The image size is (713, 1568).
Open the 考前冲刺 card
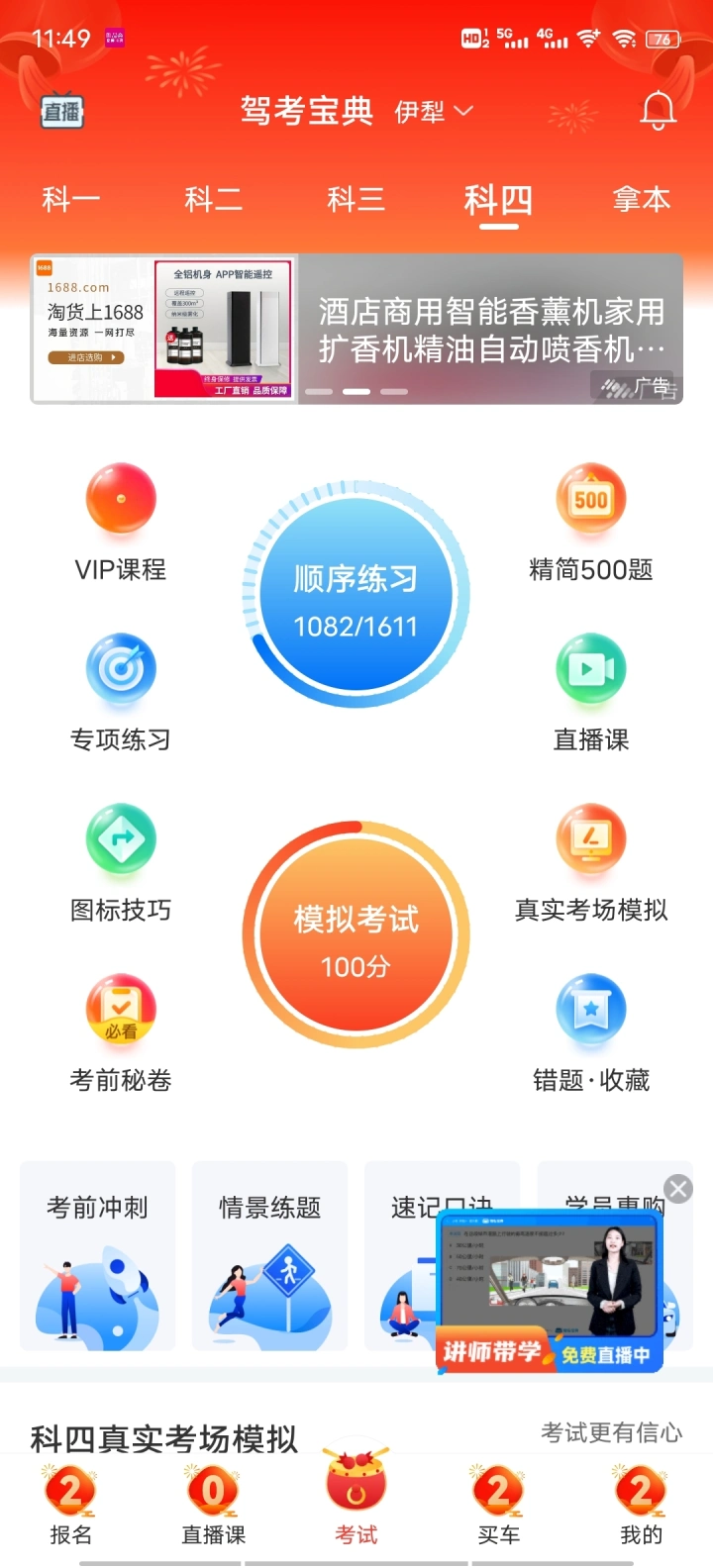click(97, 1255)
